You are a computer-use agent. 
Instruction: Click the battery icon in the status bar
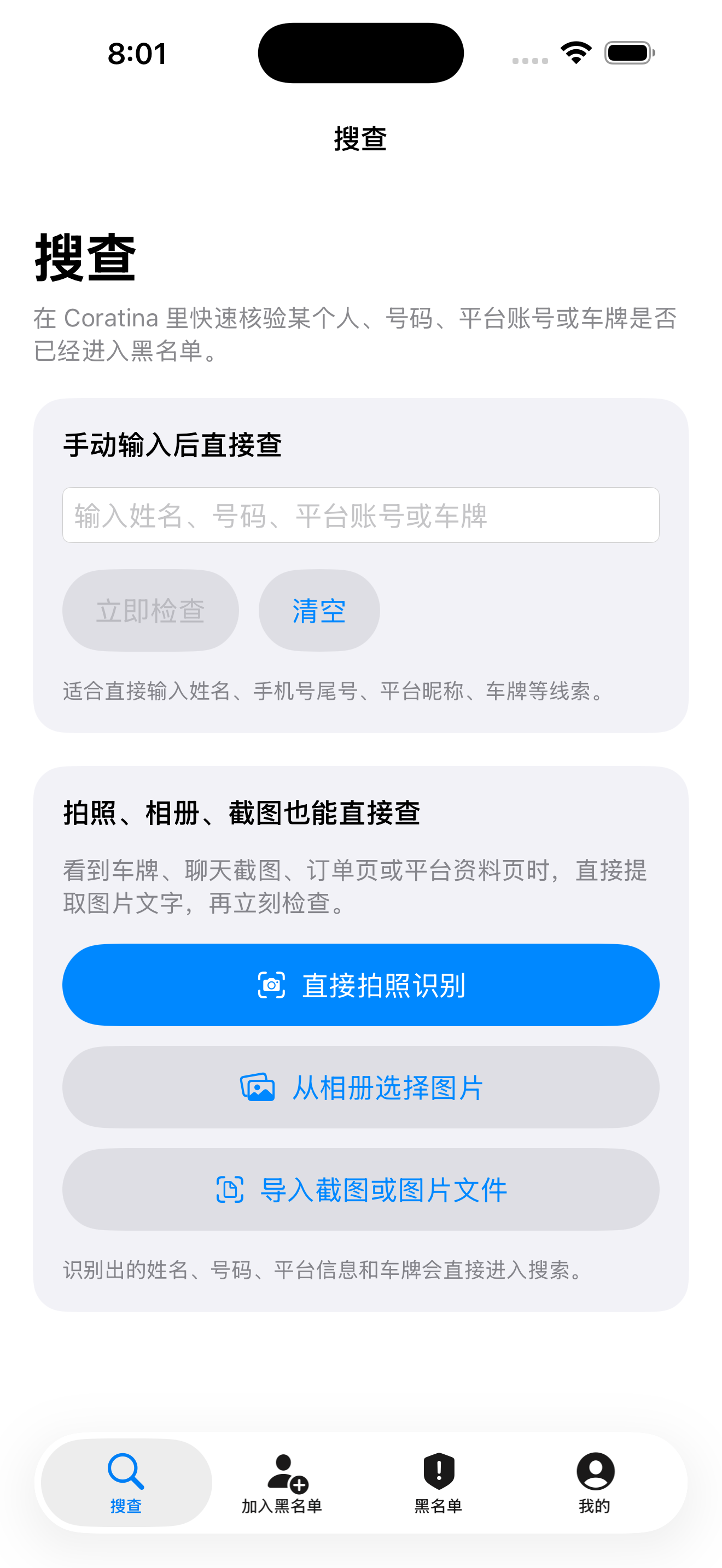630,54
